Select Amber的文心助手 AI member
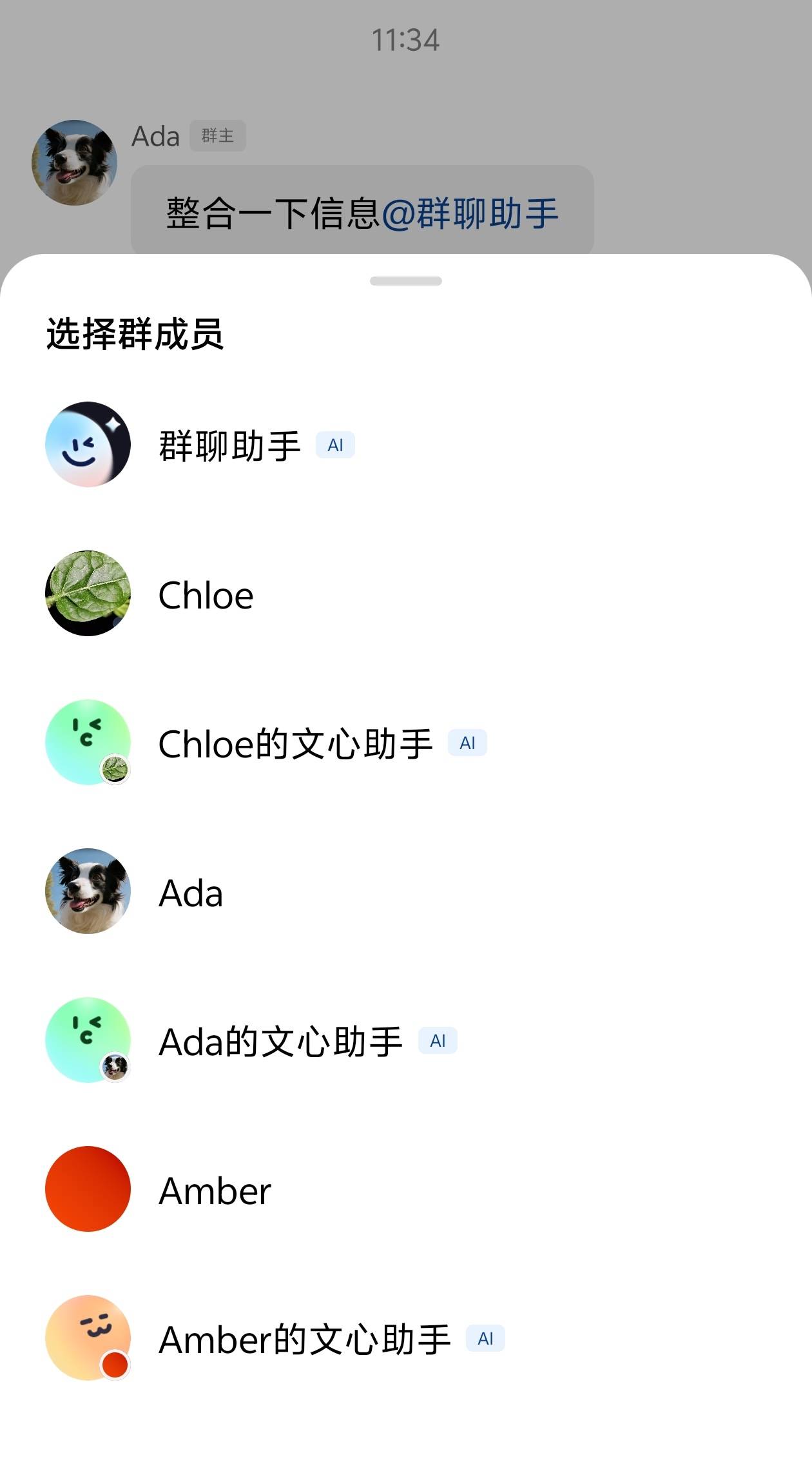 tap(304, 1339)
